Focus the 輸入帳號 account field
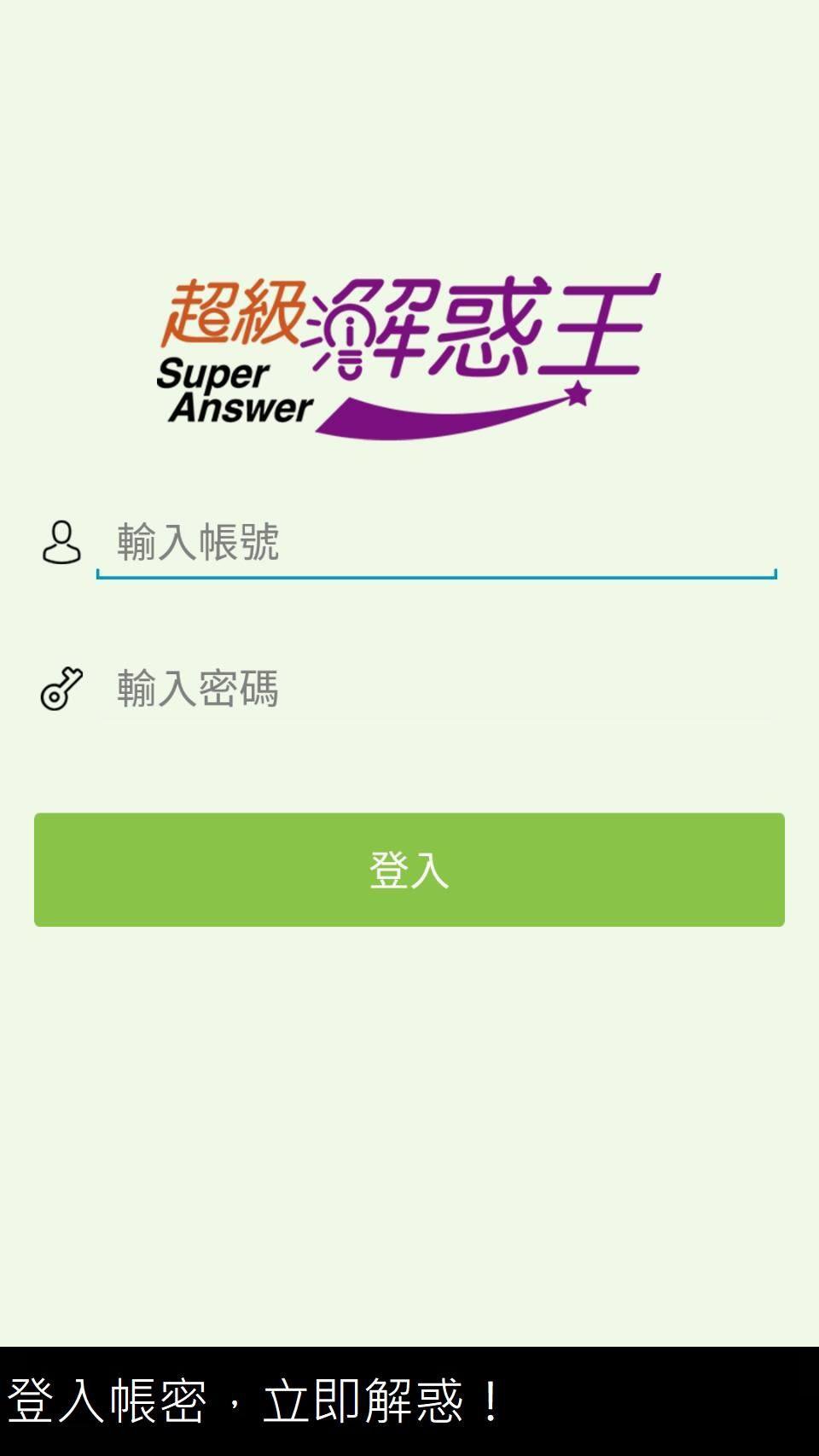 pos(436,543)
